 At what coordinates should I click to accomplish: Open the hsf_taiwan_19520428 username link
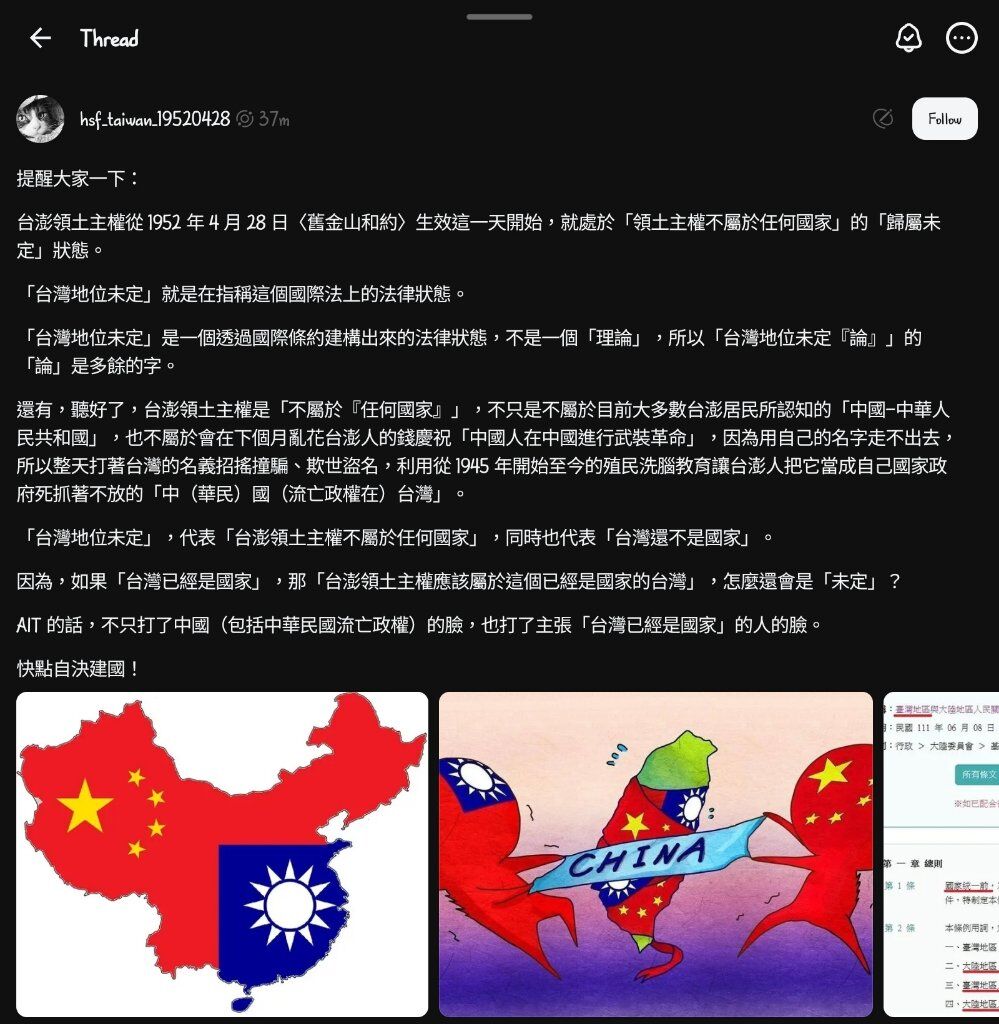tap(155, 119)
